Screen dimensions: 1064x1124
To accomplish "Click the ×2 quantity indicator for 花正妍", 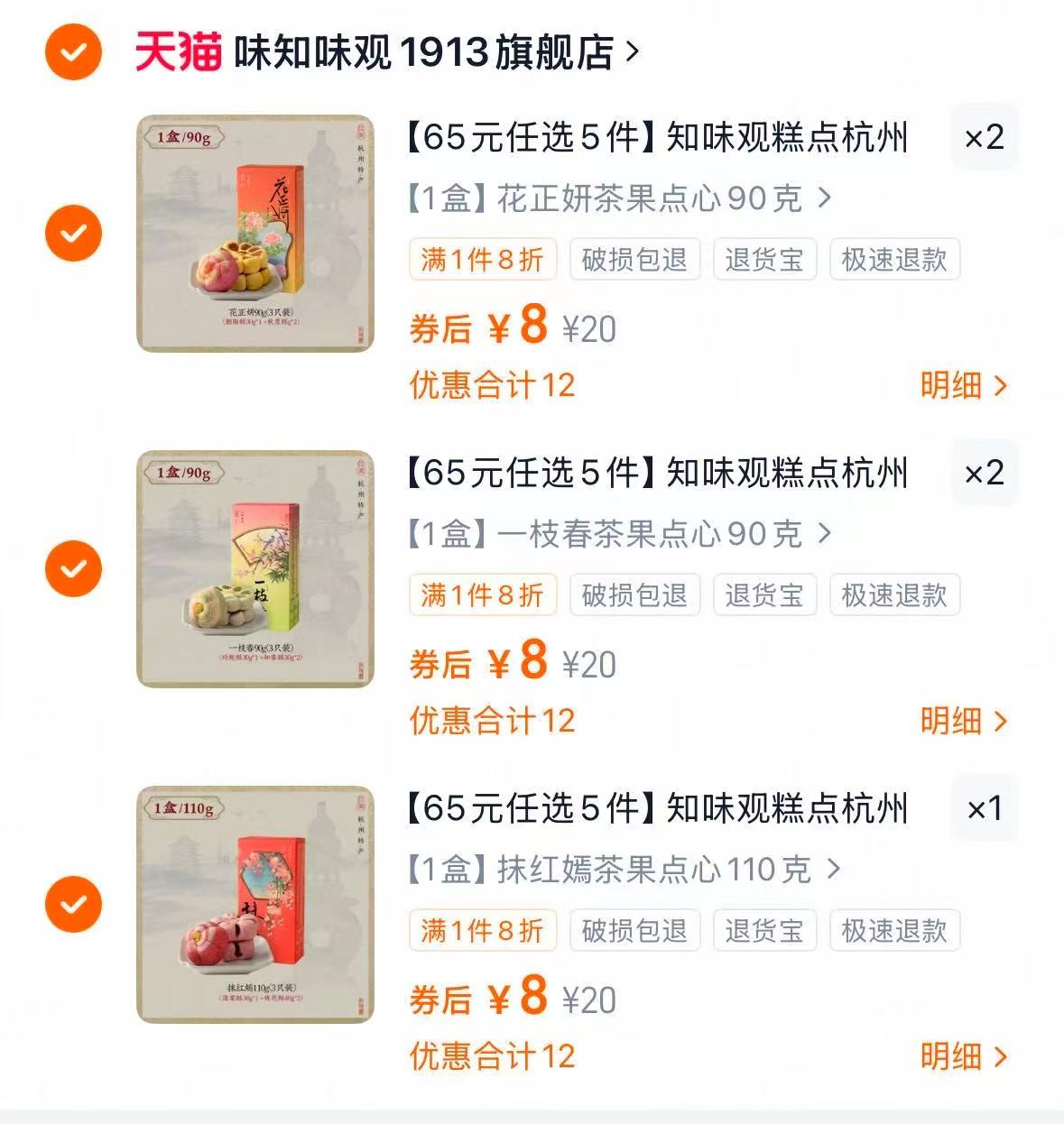I will pos(983,137).
